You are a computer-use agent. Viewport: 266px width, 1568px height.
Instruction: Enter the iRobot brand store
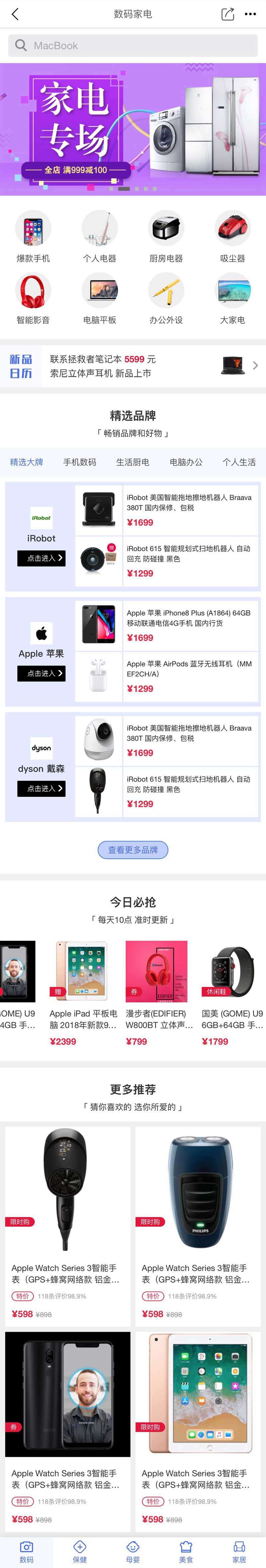[x=42, y=558]
